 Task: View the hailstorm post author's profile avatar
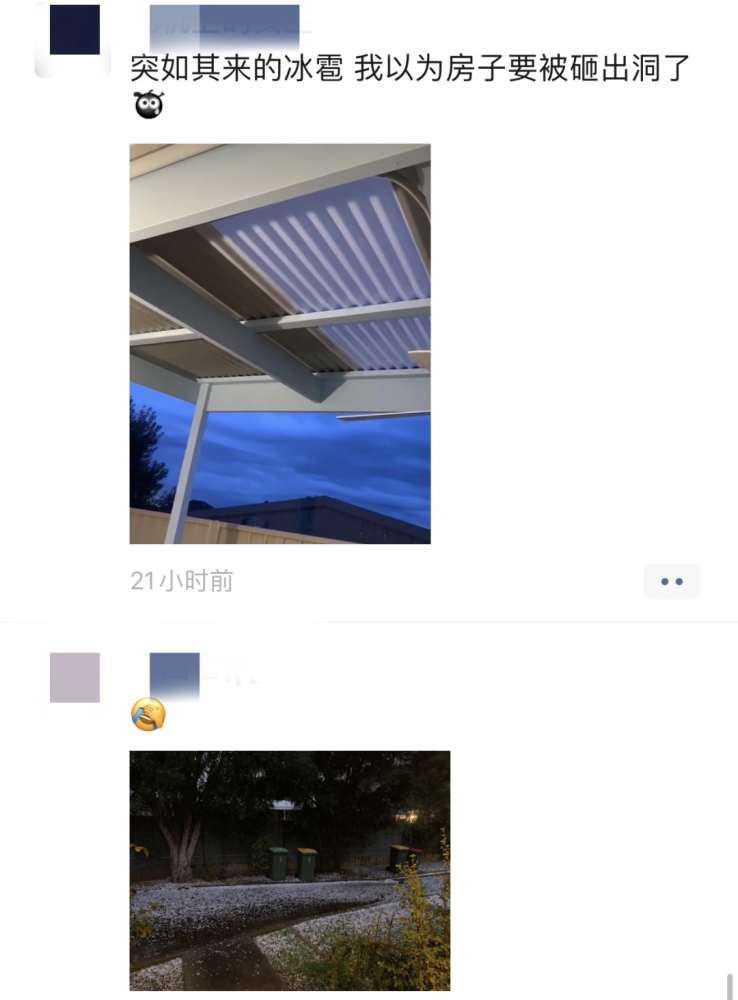74,30
